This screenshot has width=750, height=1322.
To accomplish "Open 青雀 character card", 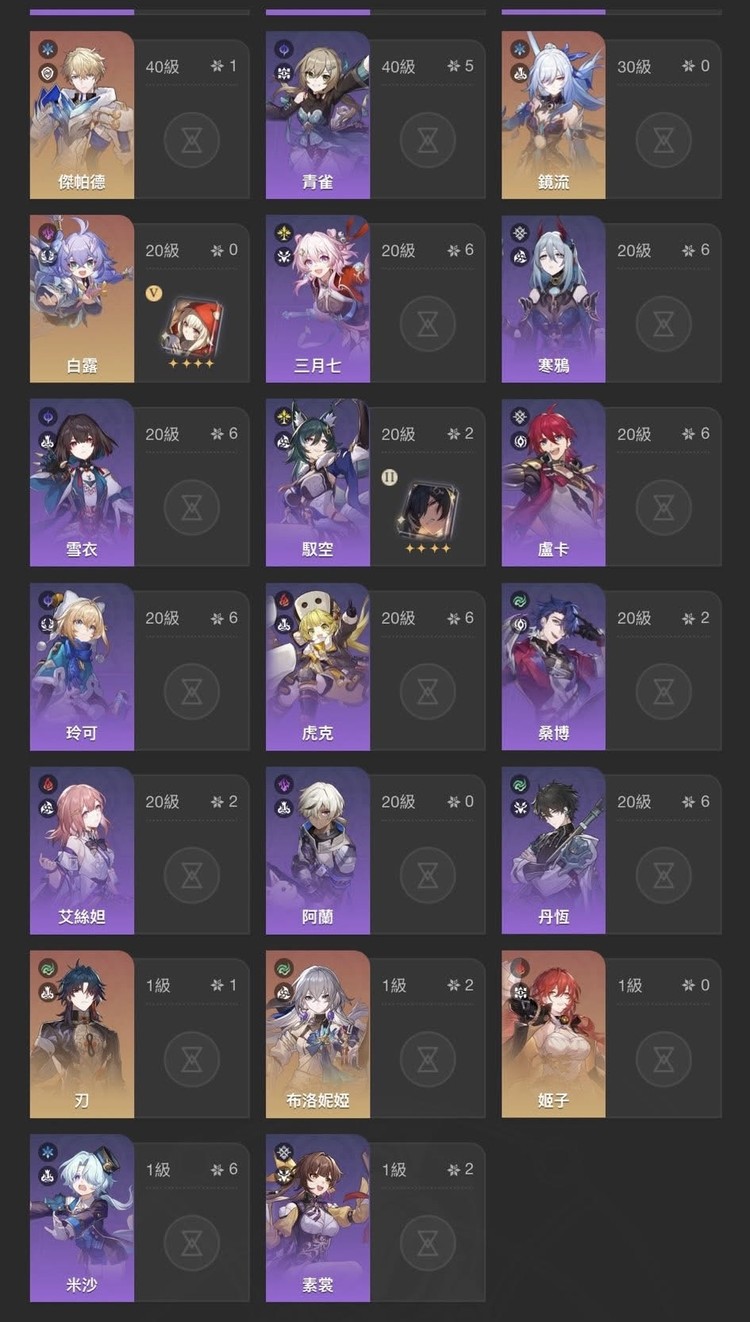I will [318, 115].
